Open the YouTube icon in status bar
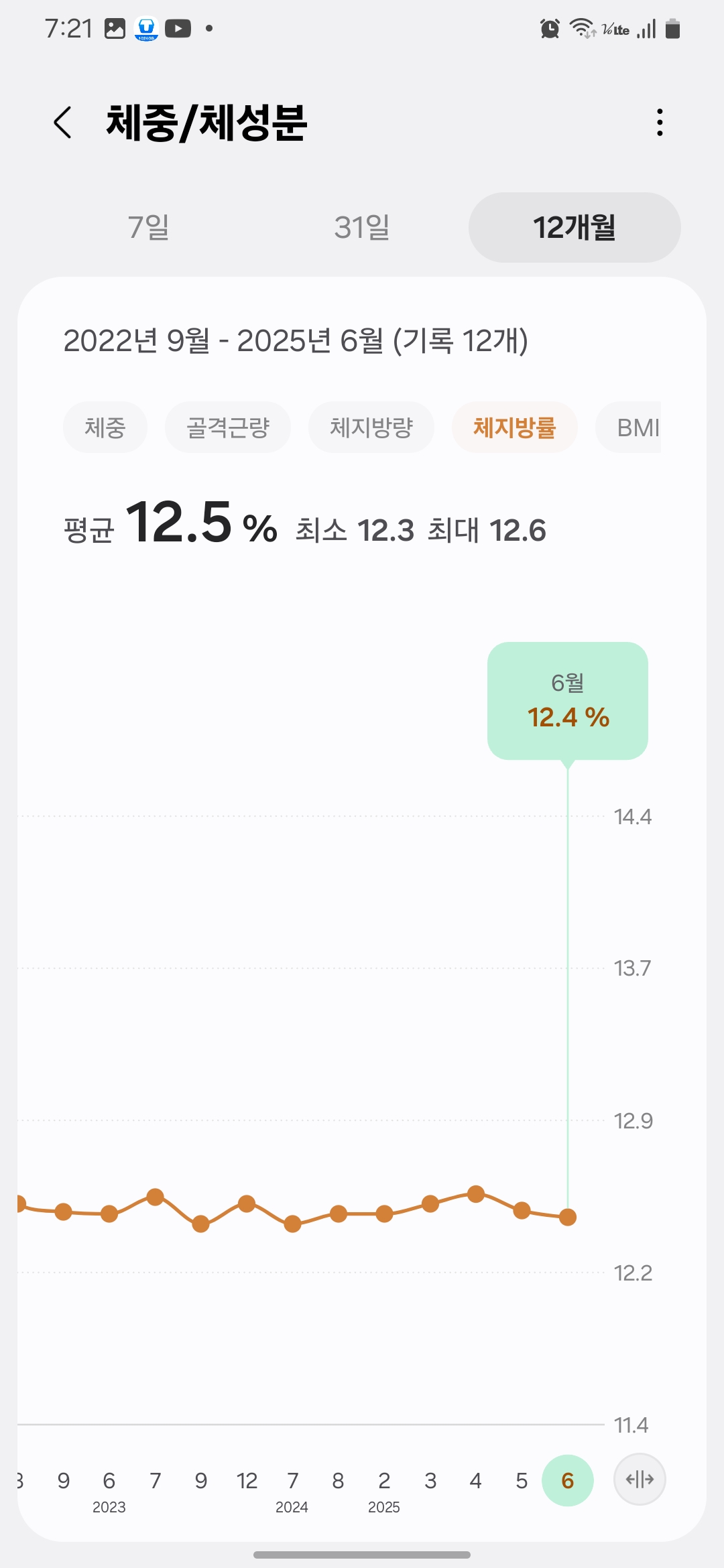This screenshot has height=1568, width=724. coord(177,29)
